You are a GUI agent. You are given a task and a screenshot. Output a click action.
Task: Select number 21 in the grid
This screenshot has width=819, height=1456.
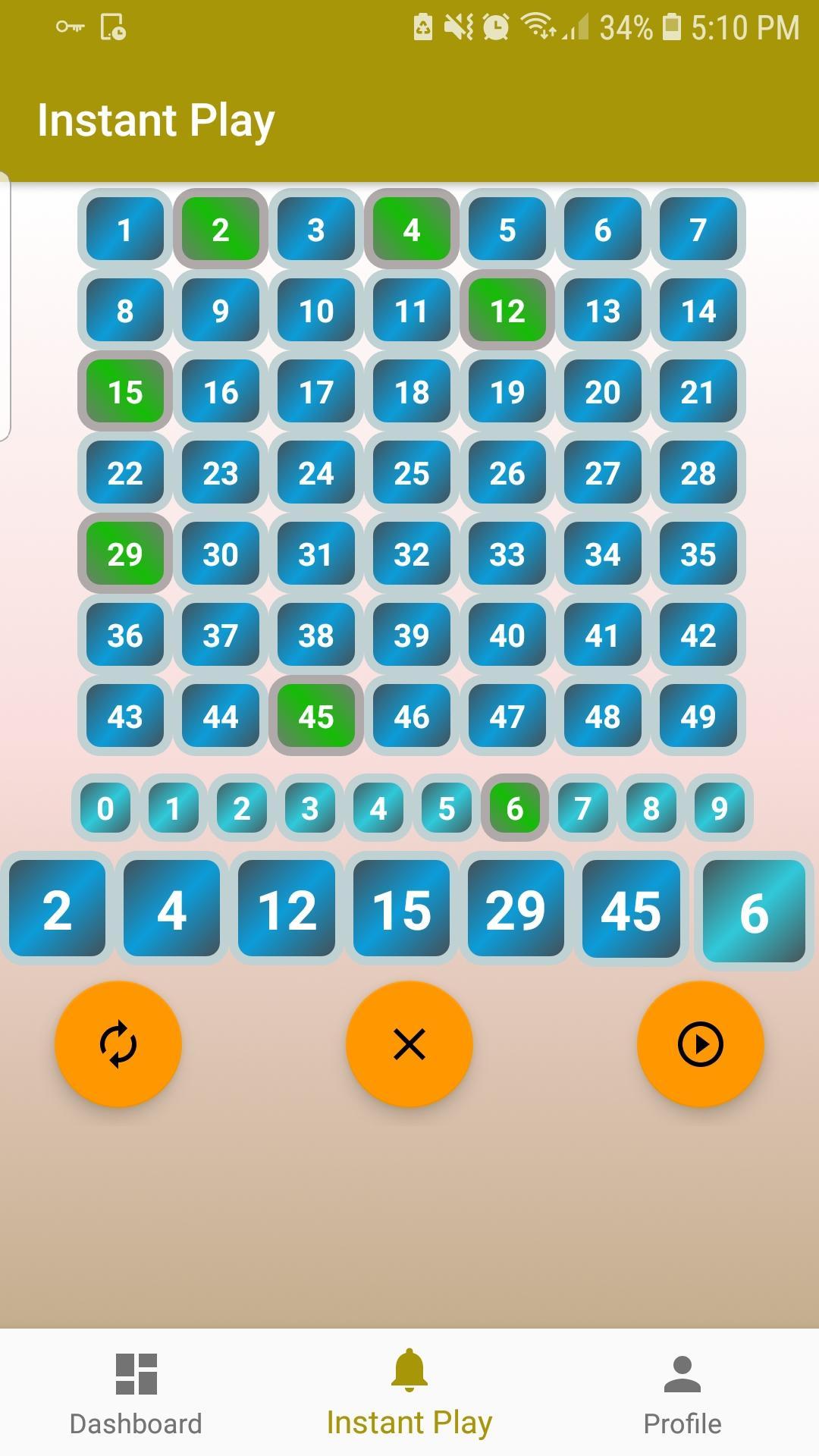pyautogui.click(x=698, y=392)
